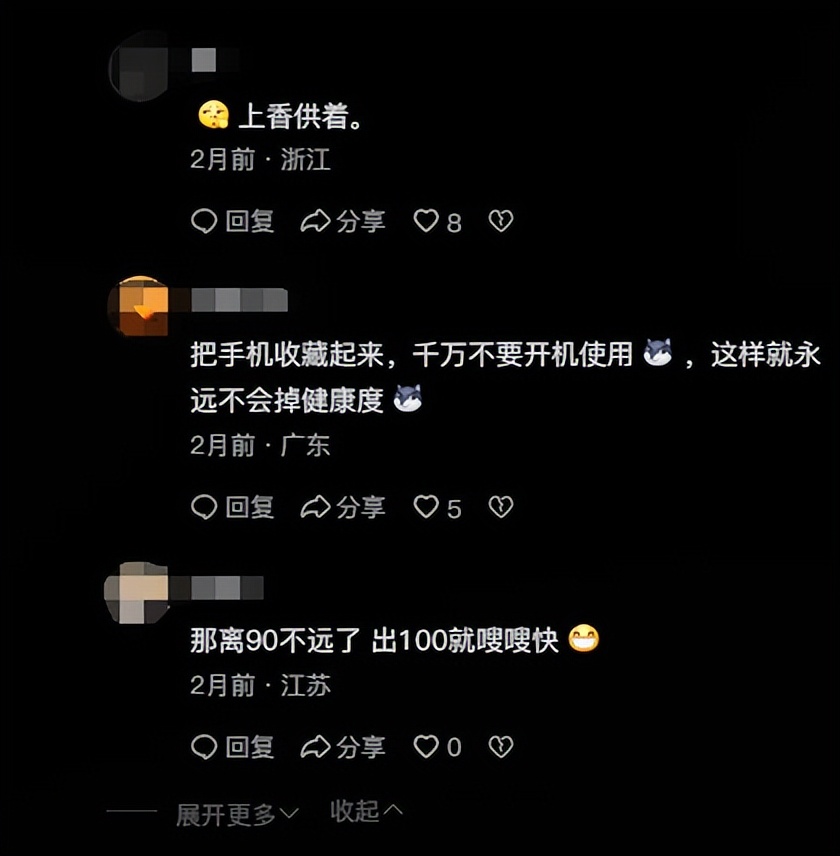This screenshot has height=856, width=840.
Task: Collapse replies with 收起
Action: coord(366,811)
